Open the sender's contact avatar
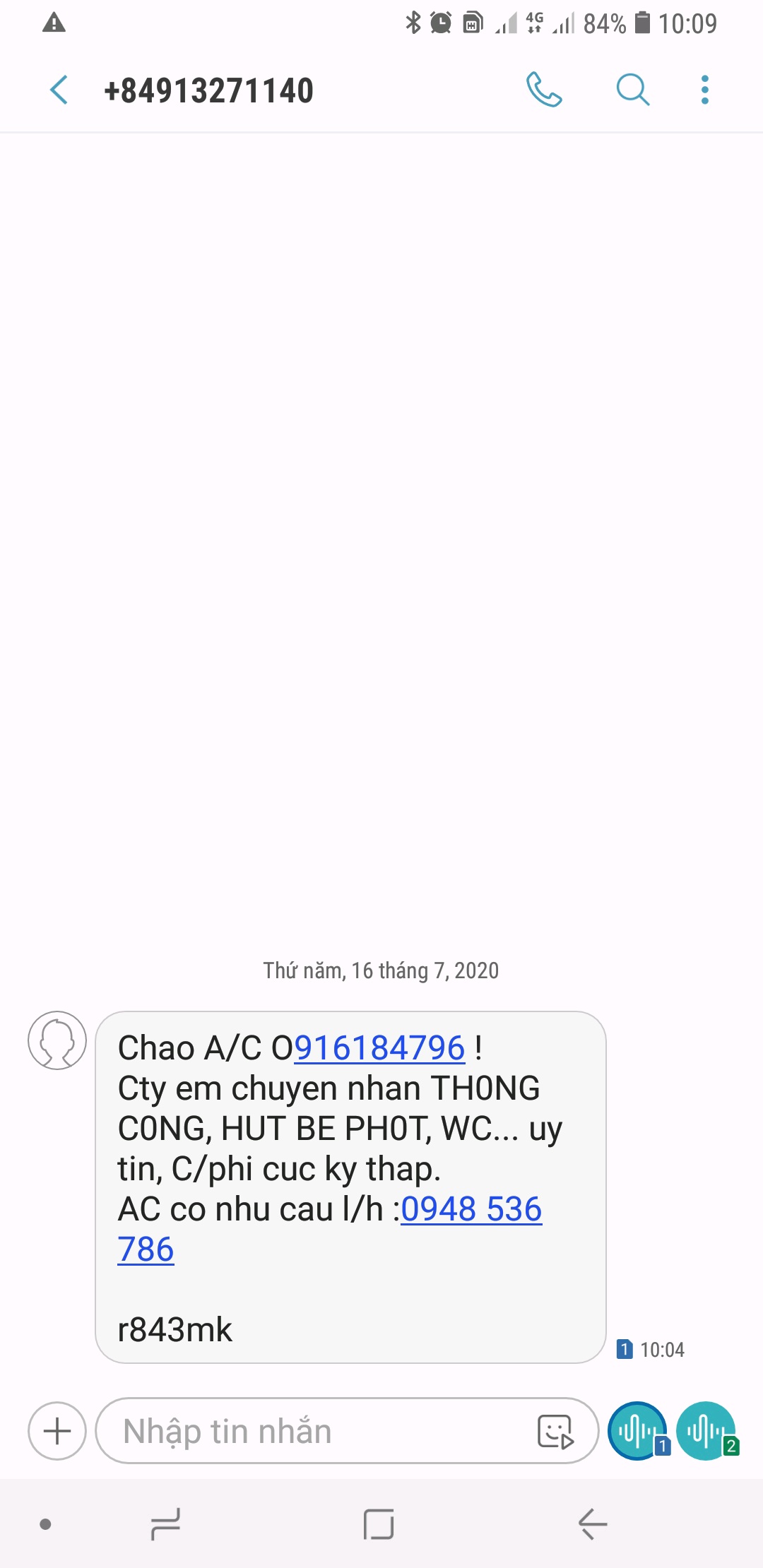763x1568 pixels. [x=57, y=1040]
